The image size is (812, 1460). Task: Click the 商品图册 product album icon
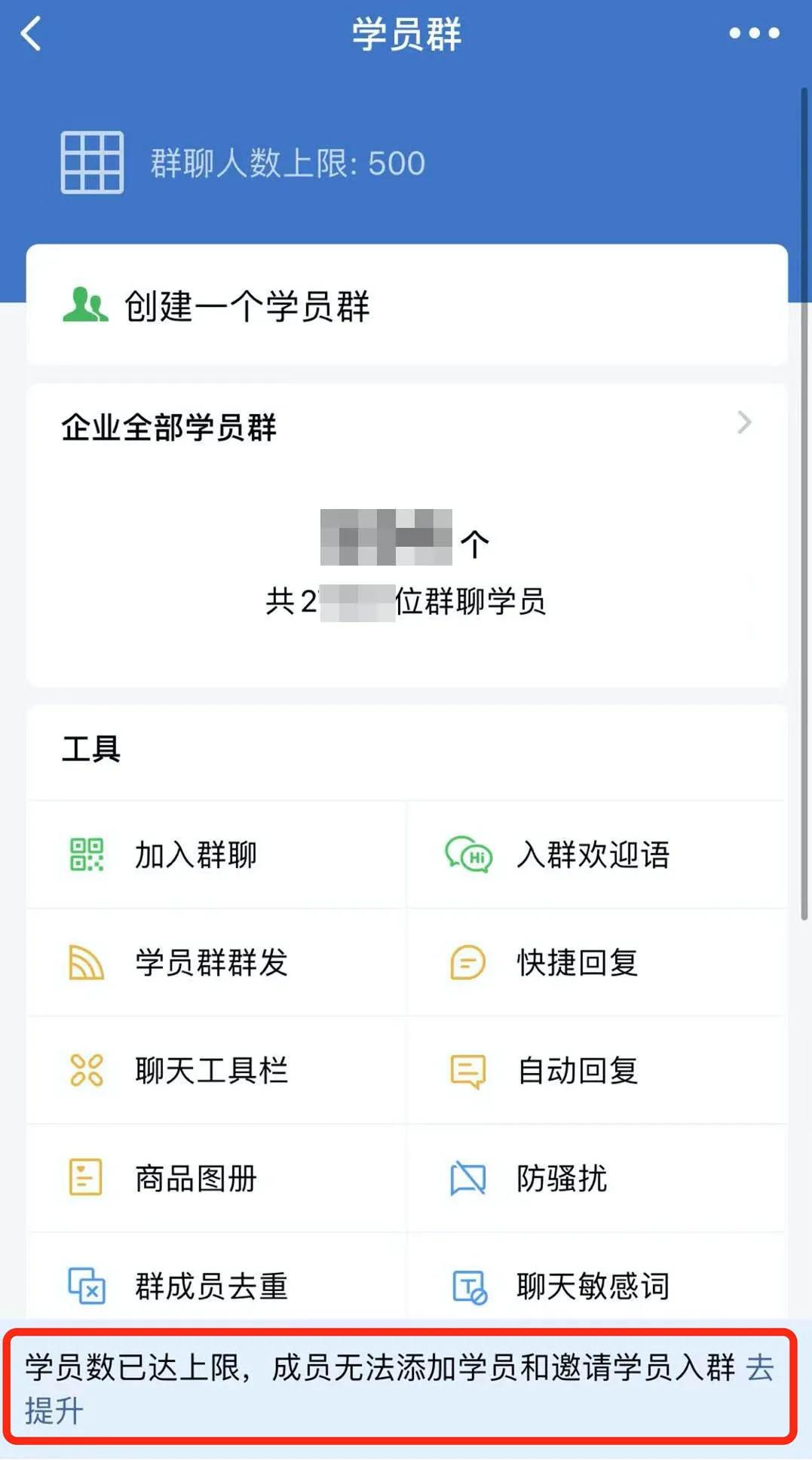(x=85, y=1178)
